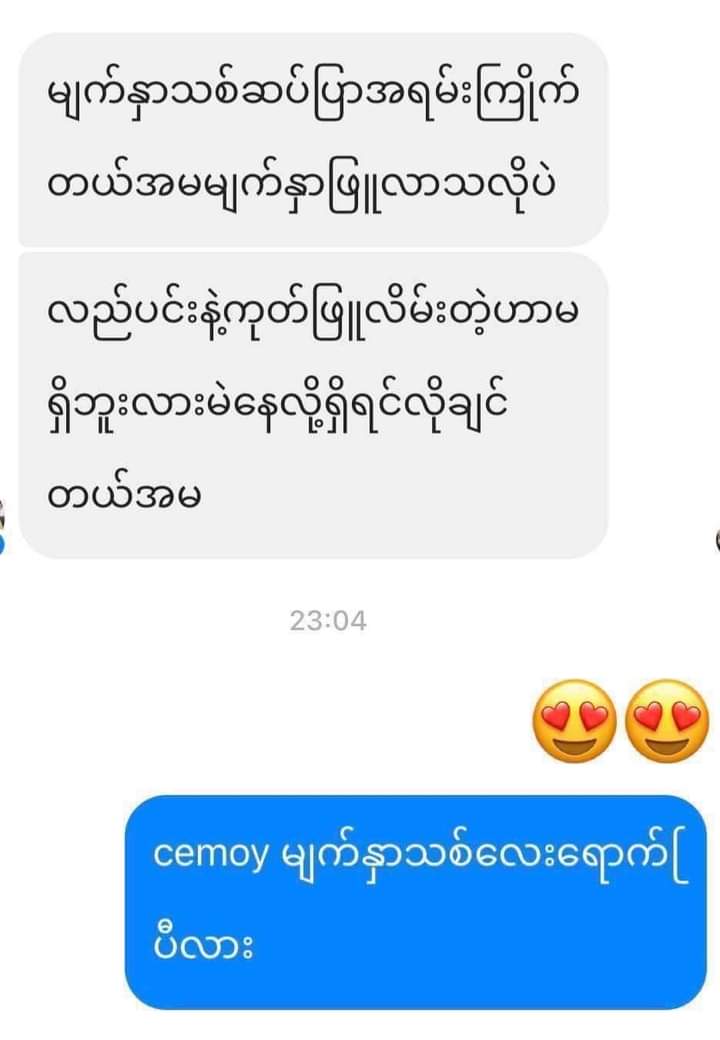Select the first gray message bubble

(310, 140)
